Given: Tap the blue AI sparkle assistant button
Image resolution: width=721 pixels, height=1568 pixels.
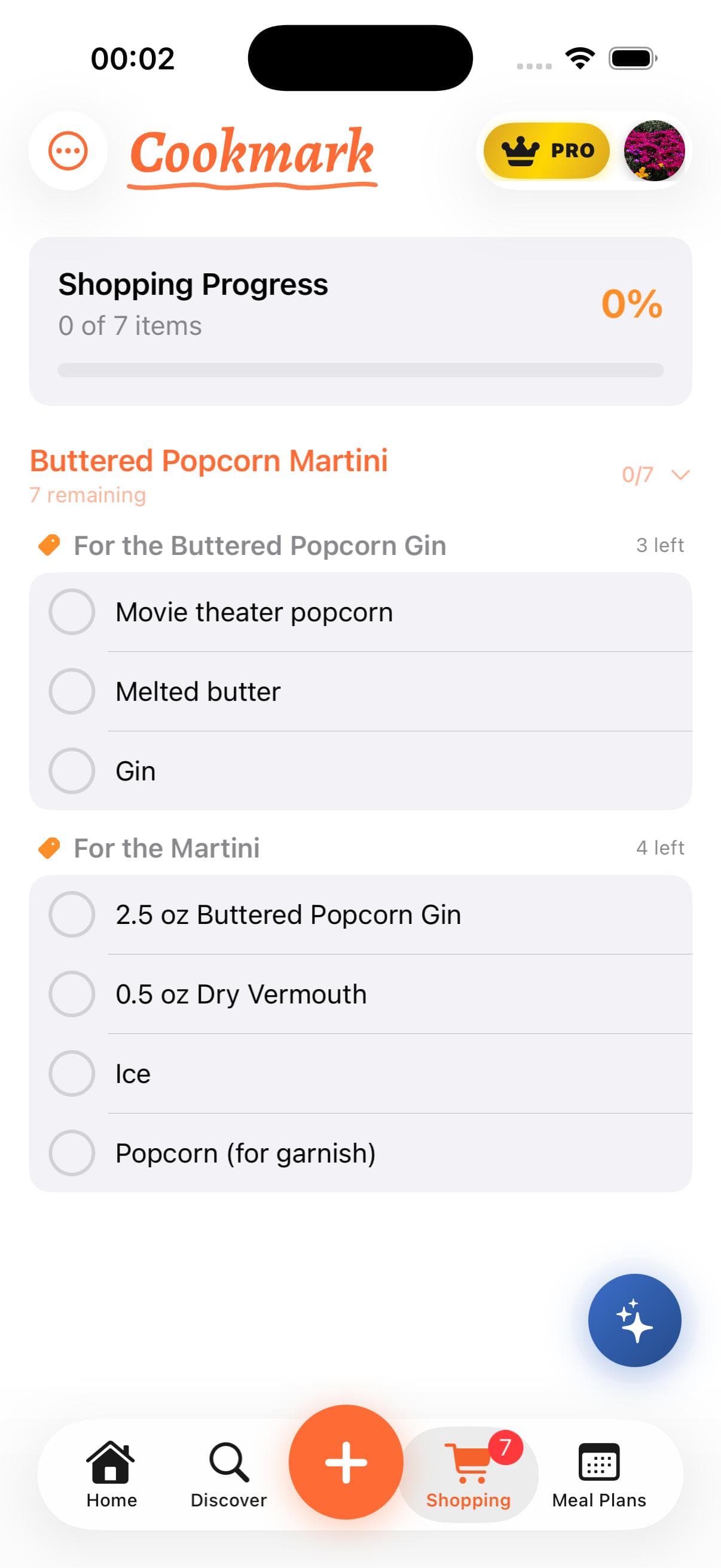Looking at the screenshot, I should (x=636, y=1319).
